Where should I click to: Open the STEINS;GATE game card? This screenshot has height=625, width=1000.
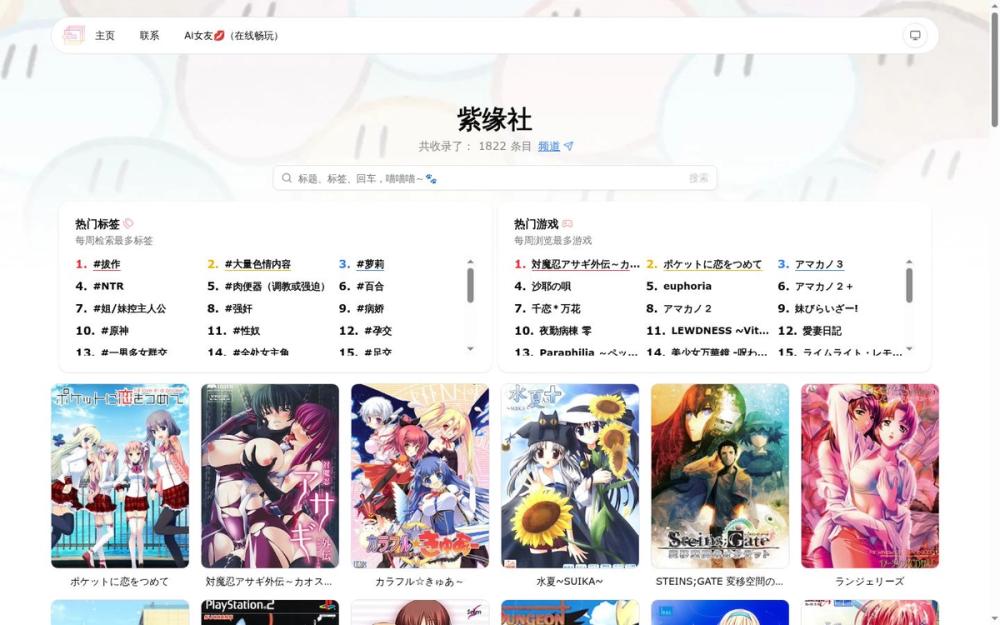[x=720, y=476]
